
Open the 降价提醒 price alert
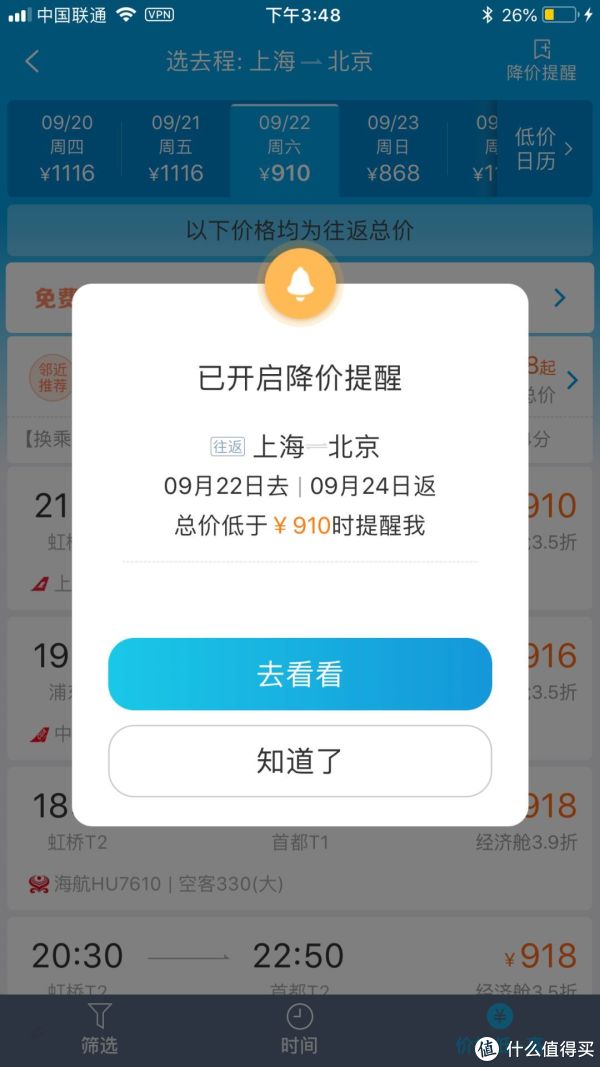541,60
